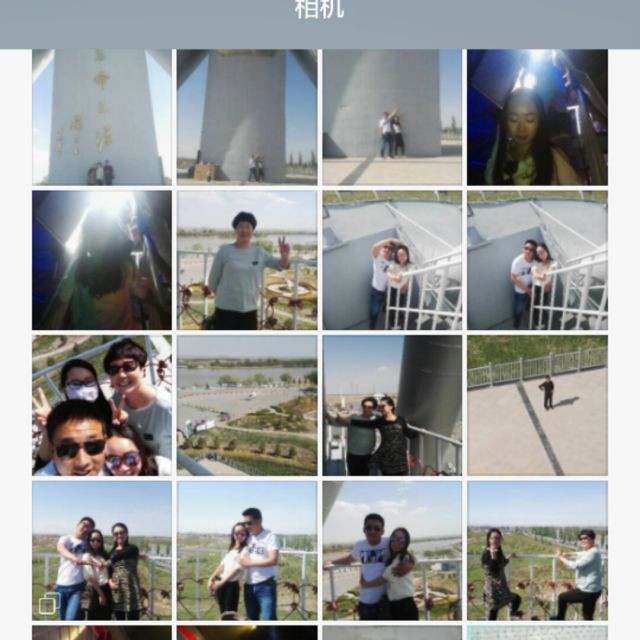This screenshot has height=640, width=640.
Task: Open the photo of two women posing apart
Action: point(537,550)
